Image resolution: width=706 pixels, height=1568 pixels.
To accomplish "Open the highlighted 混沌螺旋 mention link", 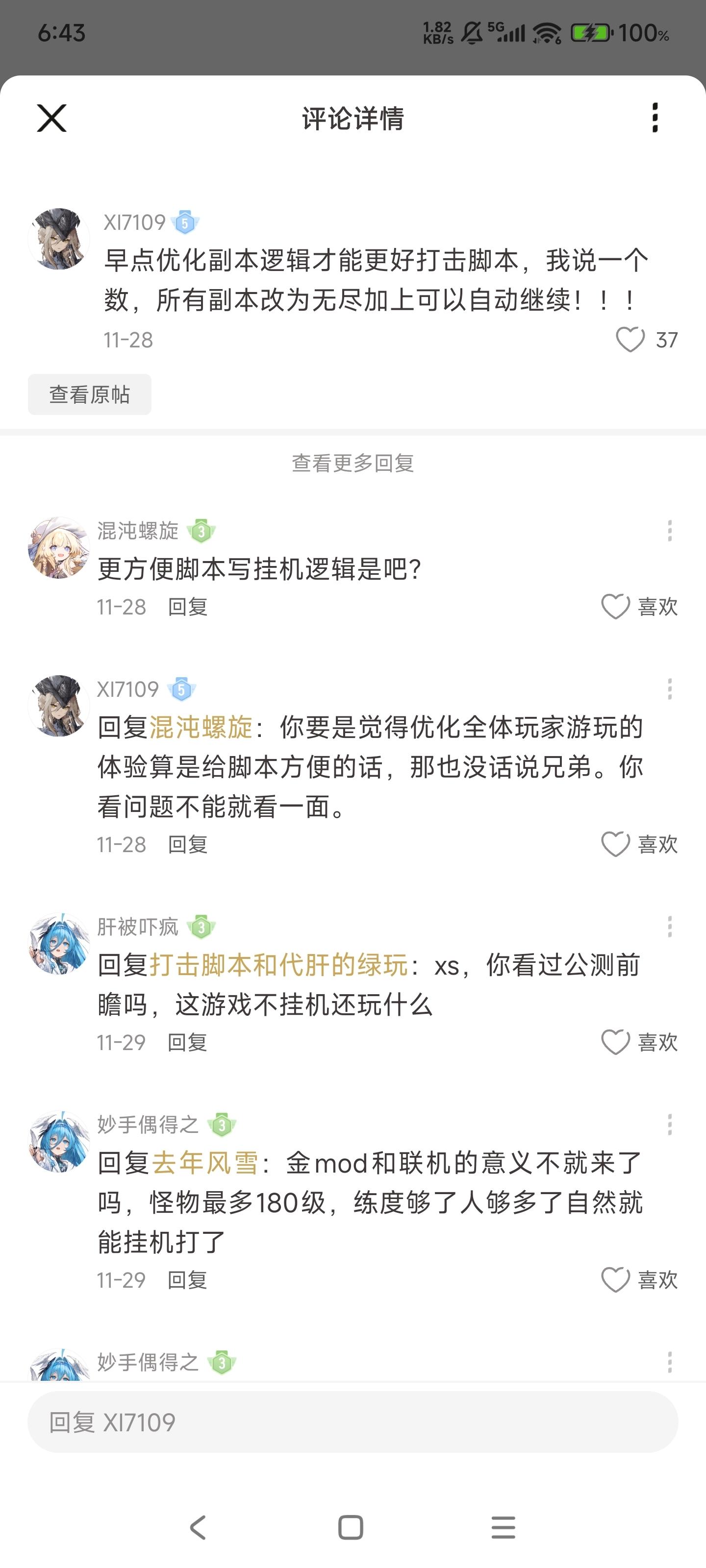I will 201,727.
